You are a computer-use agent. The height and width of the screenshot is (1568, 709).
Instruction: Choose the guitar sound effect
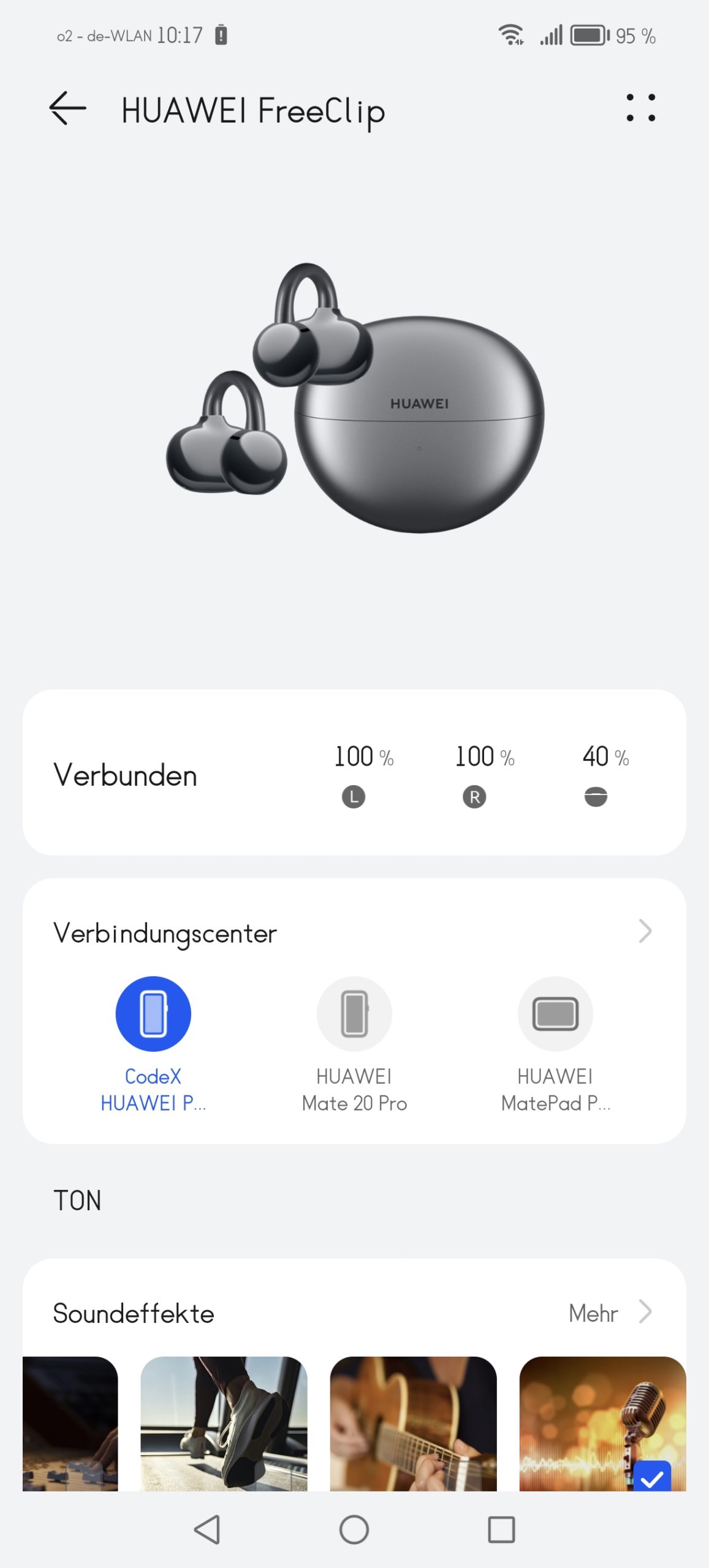click(x=413, y=1423)
